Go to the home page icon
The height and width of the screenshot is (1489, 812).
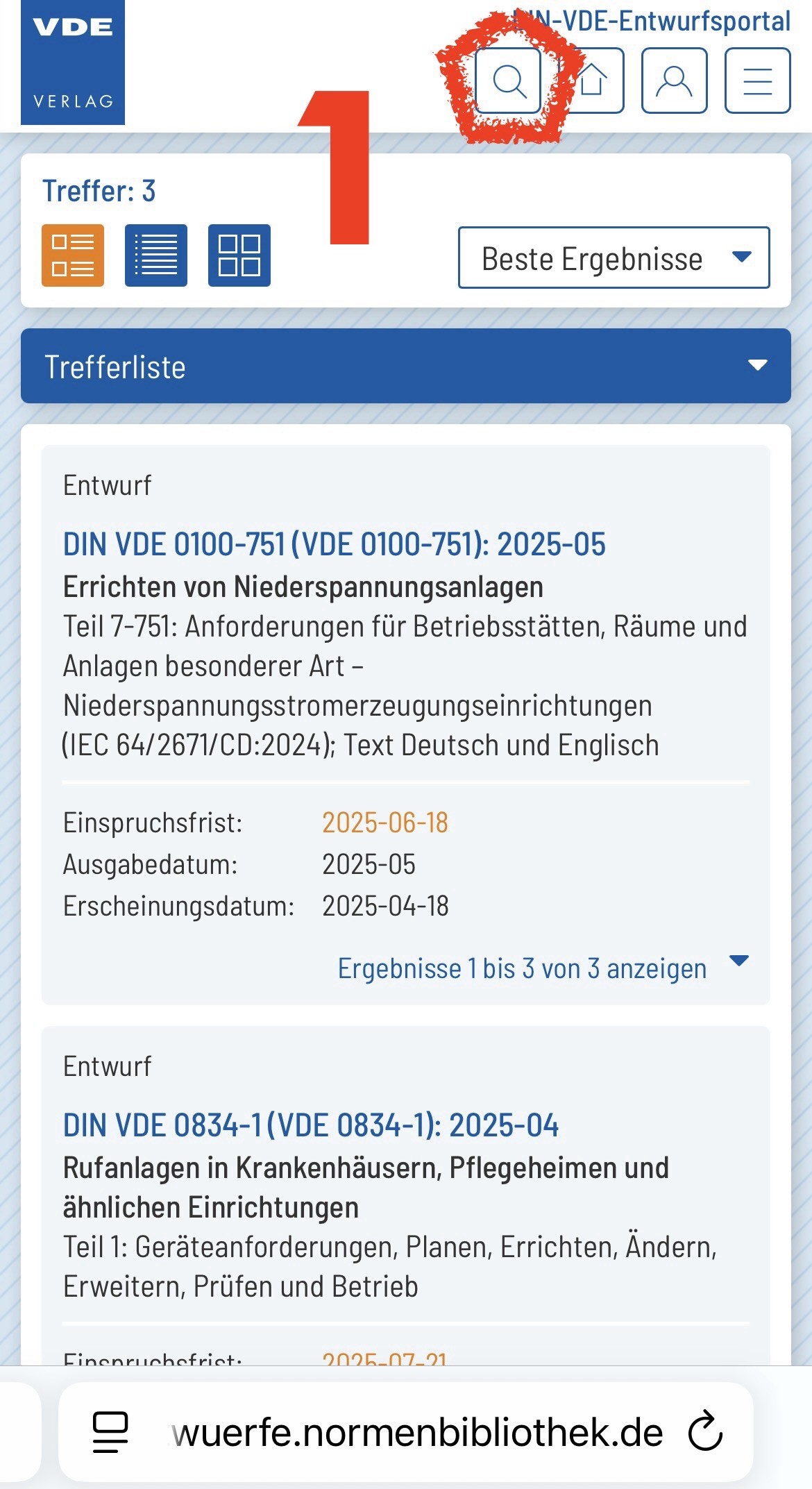coord(592,81)
